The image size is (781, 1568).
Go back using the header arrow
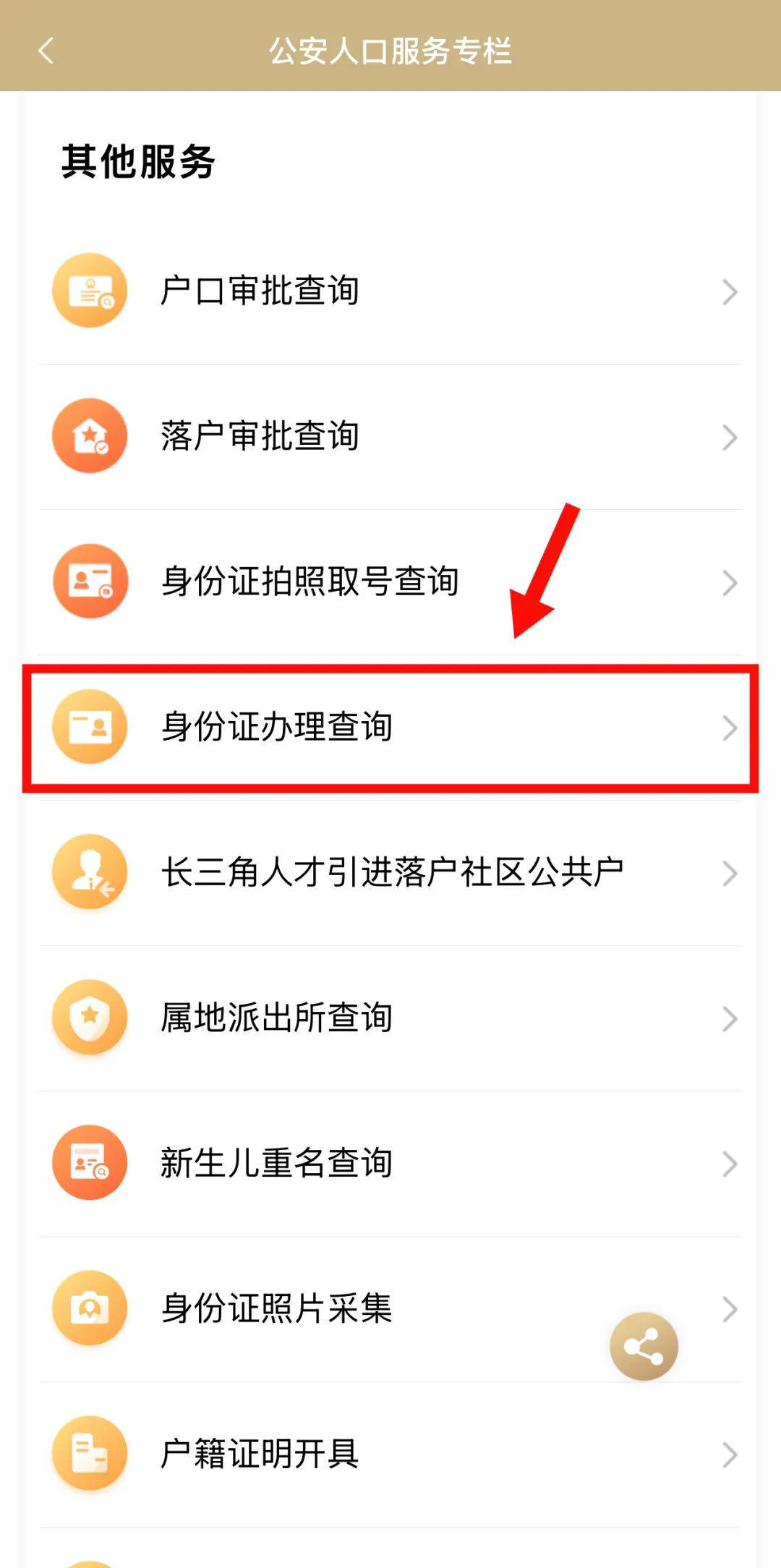click(46, 51)
